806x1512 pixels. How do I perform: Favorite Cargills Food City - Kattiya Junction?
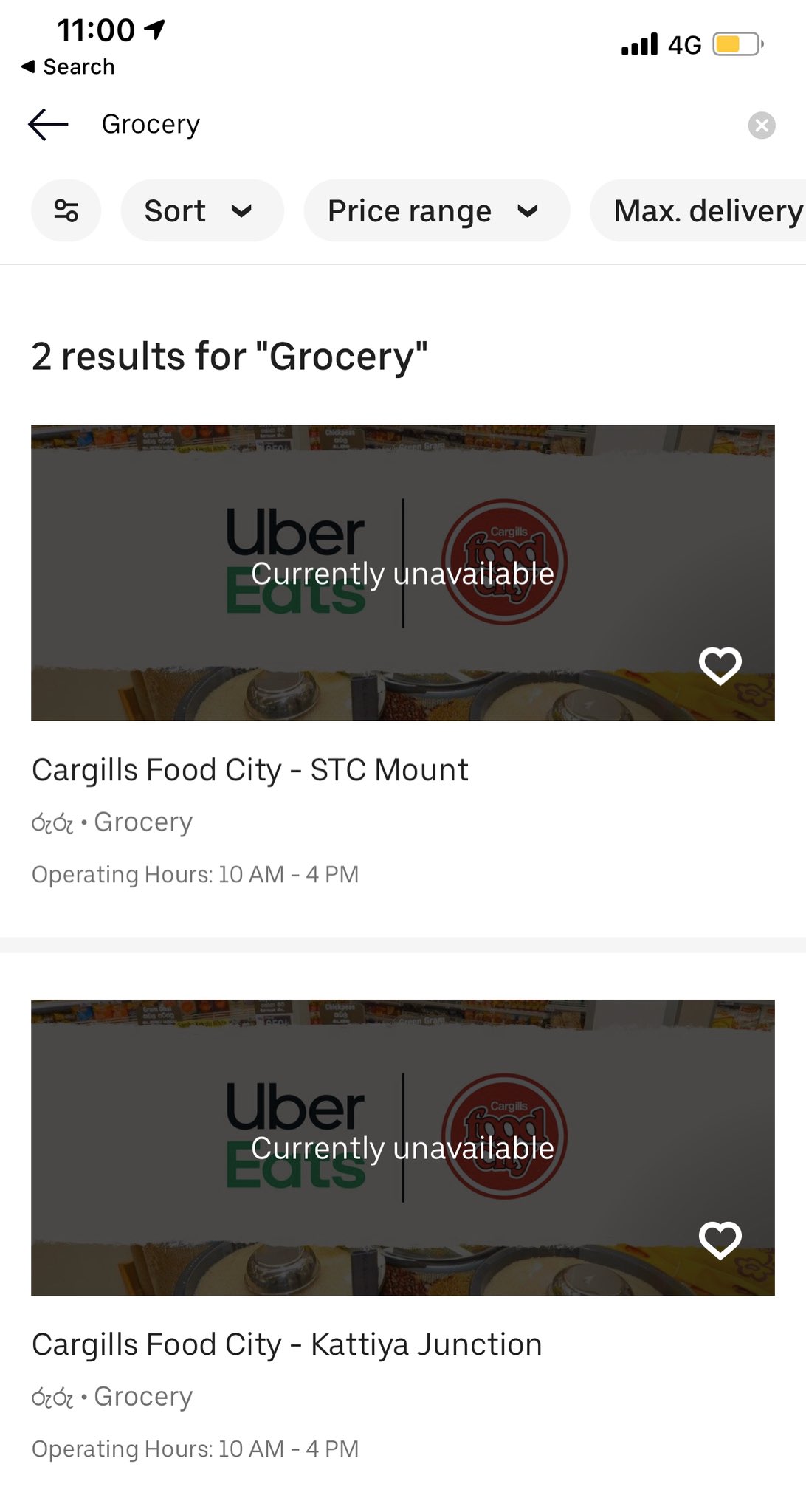pyautogui.click(x=720, y=1240)
